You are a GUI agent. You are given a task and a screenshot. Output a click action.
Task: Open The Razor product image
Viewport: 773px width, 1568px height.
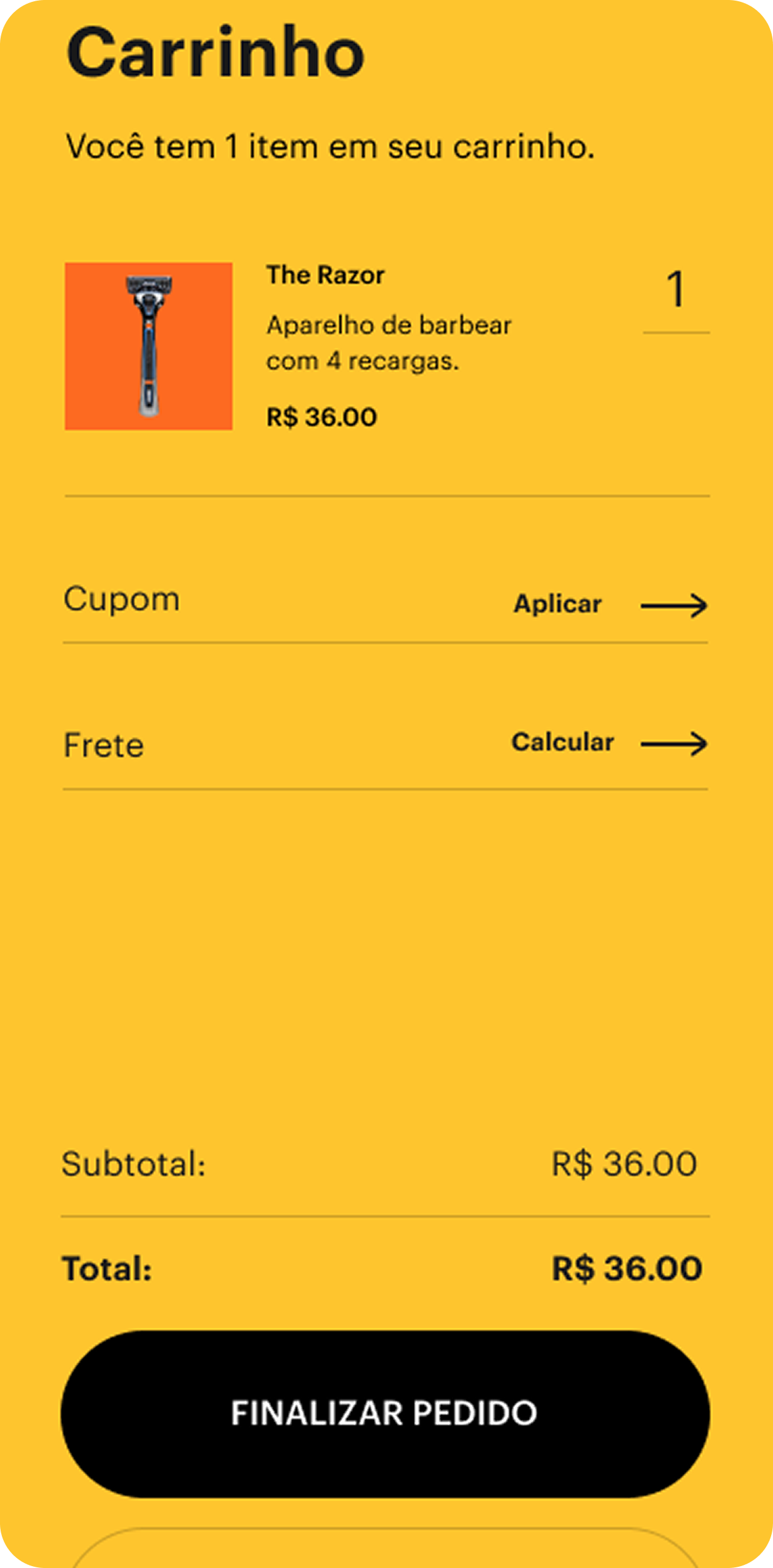coord(149,346)
